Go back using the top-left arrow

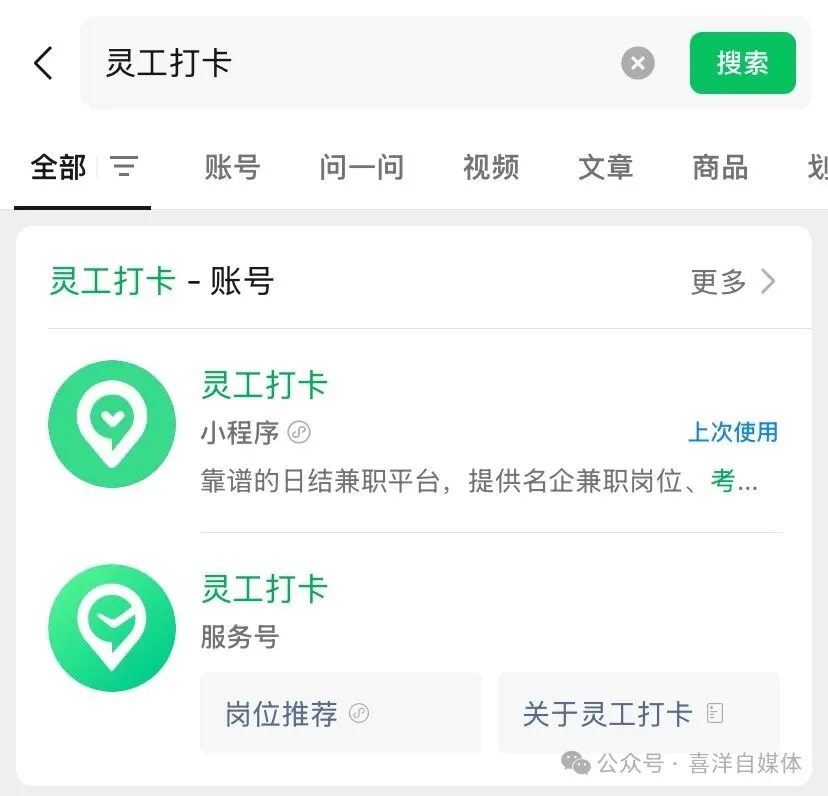[43, 63]
